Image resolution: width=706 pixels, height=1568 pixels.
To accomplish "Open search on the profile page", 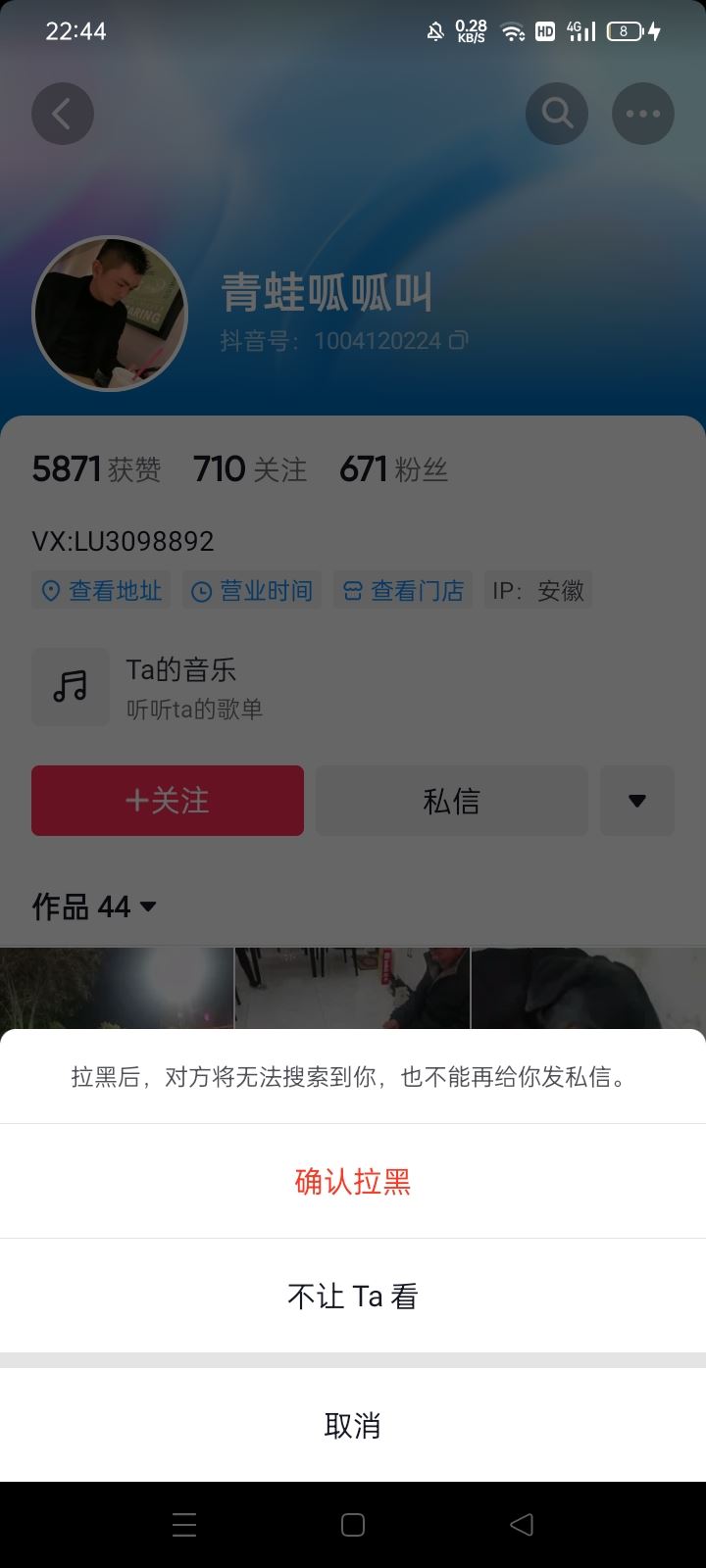I will 557,113.
